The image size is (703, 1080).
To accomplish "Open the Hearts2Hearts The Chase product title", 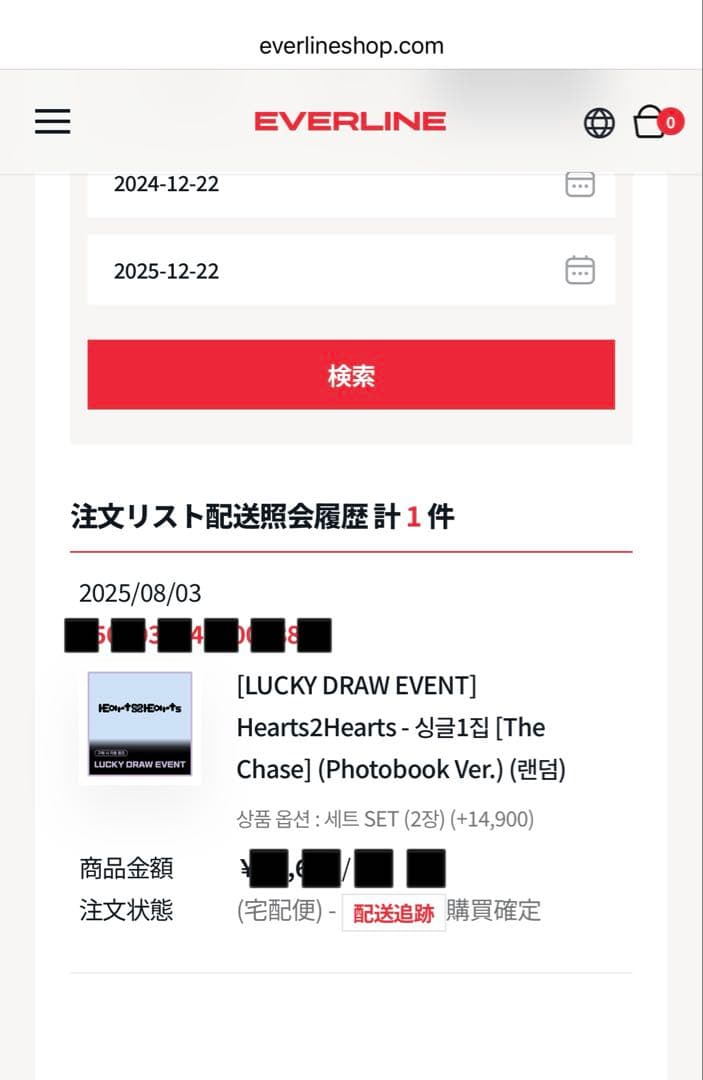I will click(x=400, y=727).
